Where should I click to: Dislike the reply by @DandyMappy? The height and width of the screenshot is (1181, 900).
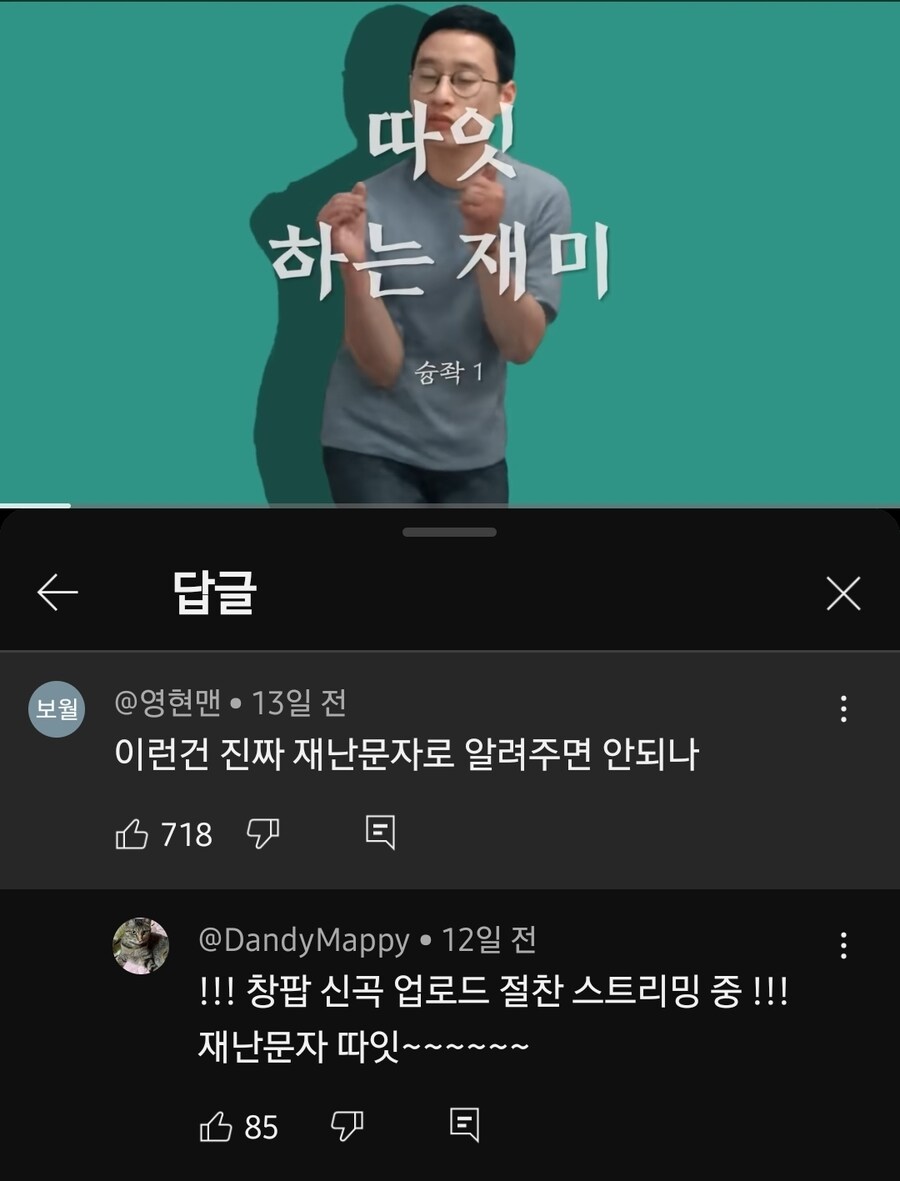pyautogui.click(x=347, y=1126)
